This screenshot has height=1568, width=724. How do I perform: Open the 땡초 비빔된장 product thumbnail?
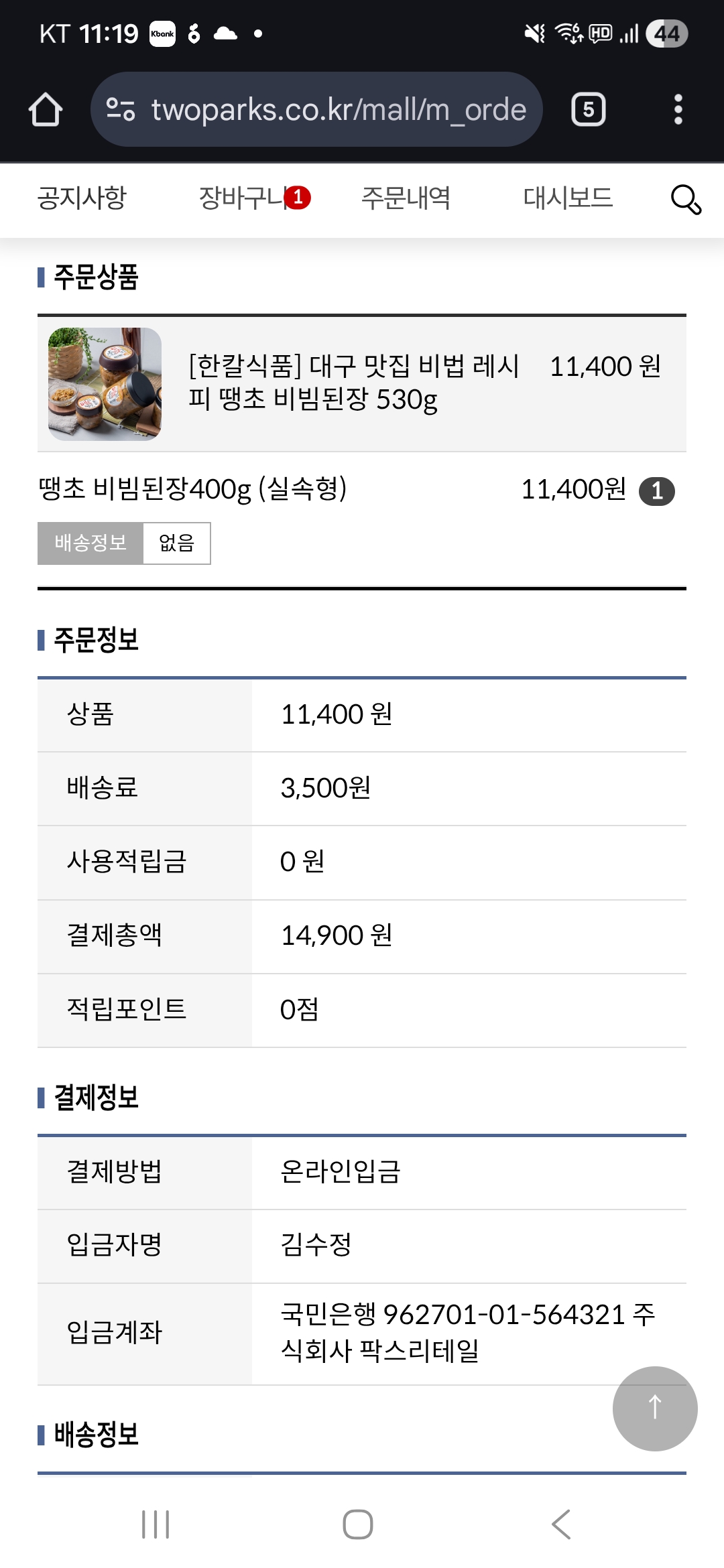tap(105, 384)
